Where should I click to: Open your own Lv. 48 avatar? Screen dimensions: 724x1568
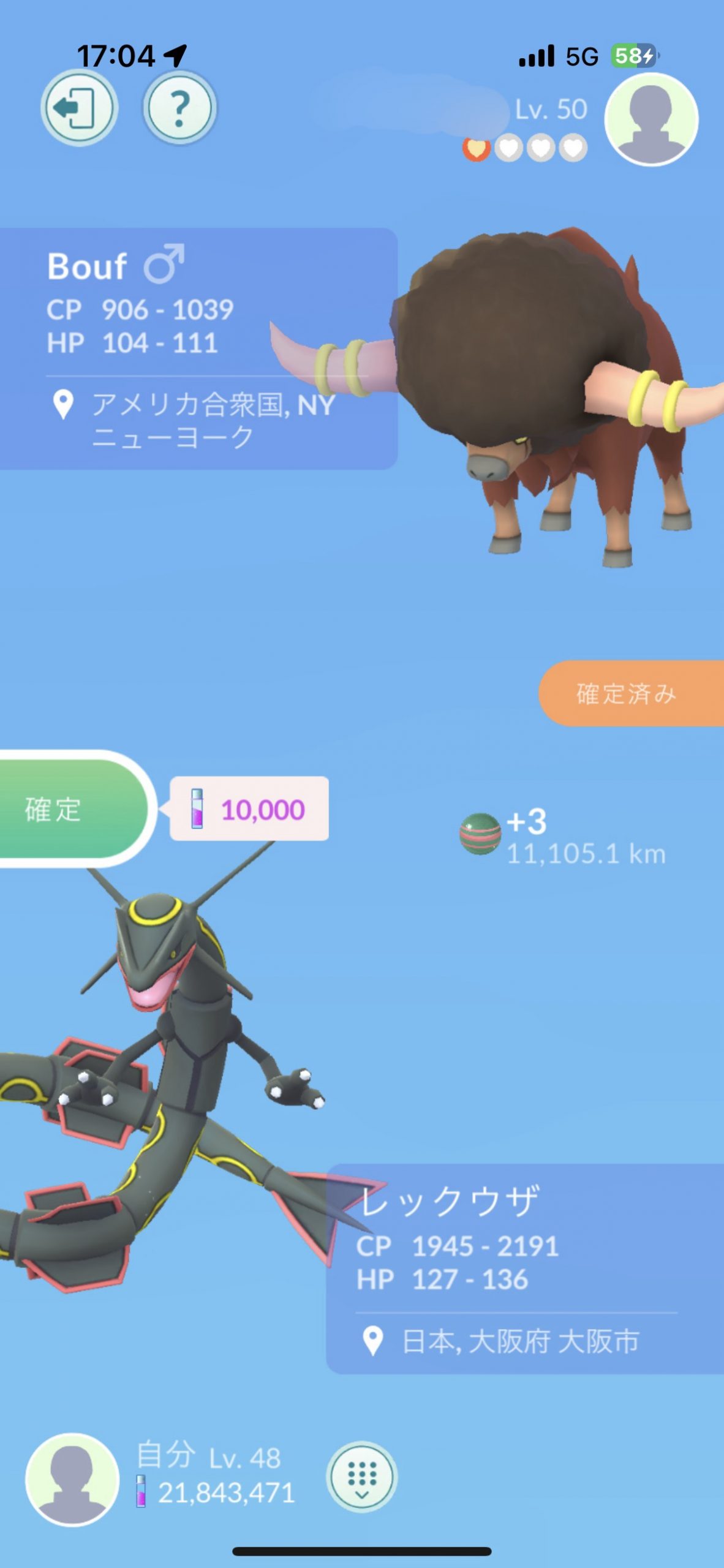[x=72, y=1479]
